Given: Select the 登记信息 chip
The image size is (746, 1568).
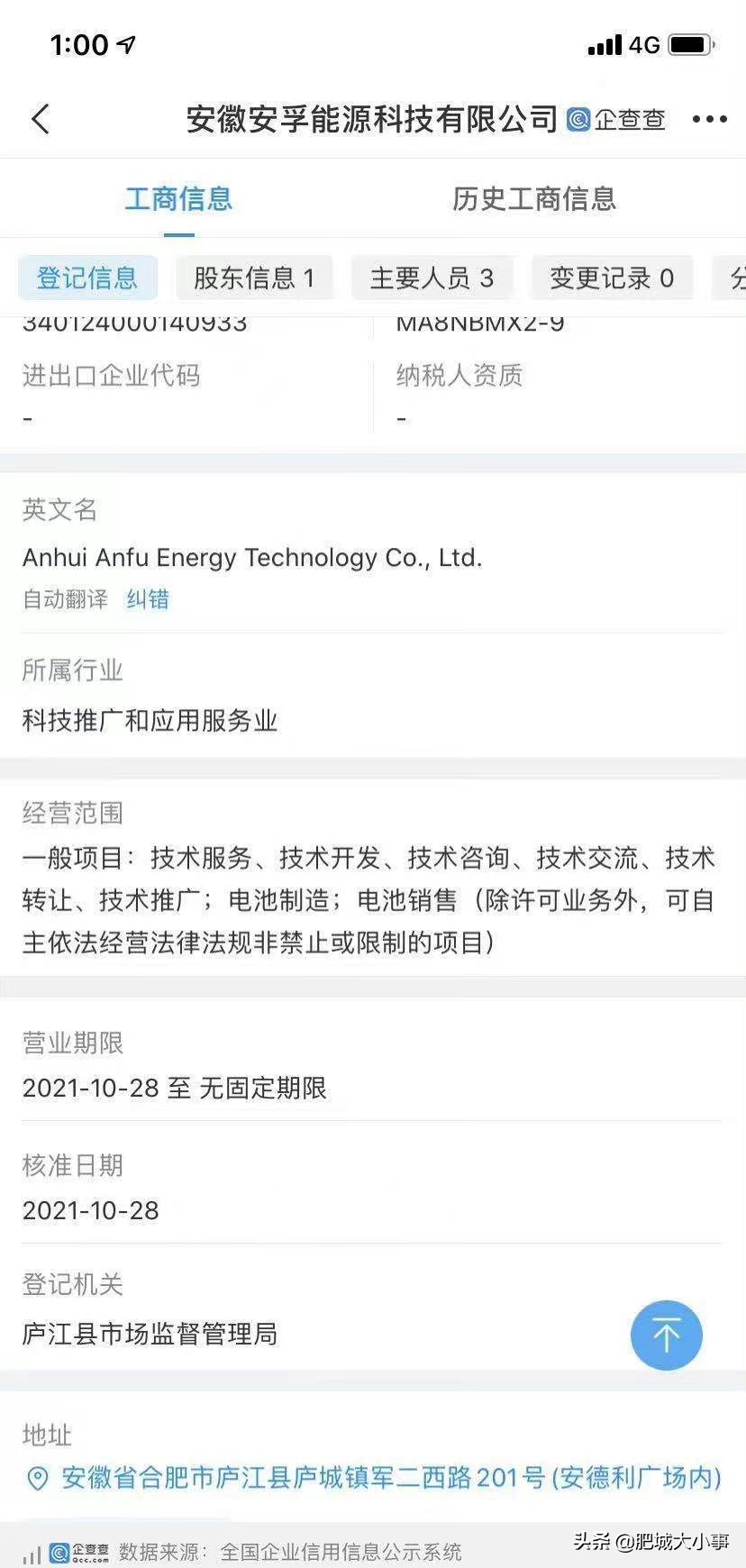Looking at the screenshot, I should (87, 278).
